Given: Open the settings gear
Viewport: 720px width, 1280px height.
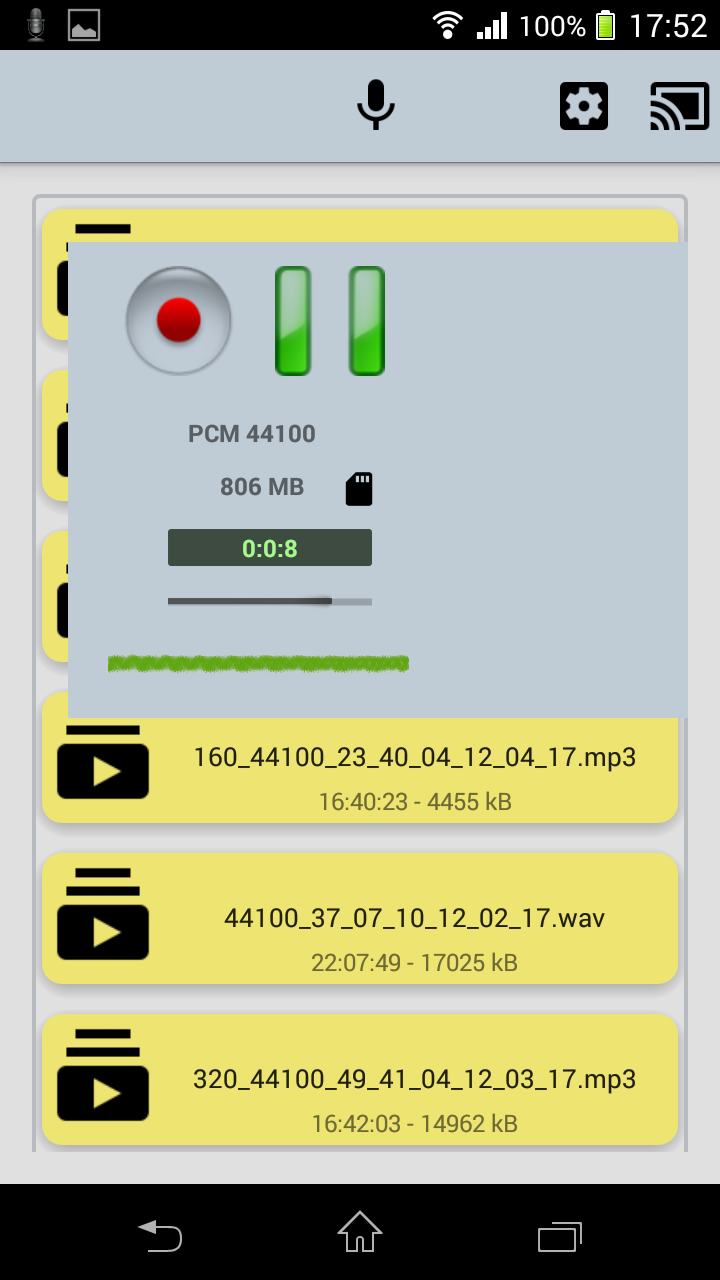Looking at the screenshot, I should coord(584,105).
